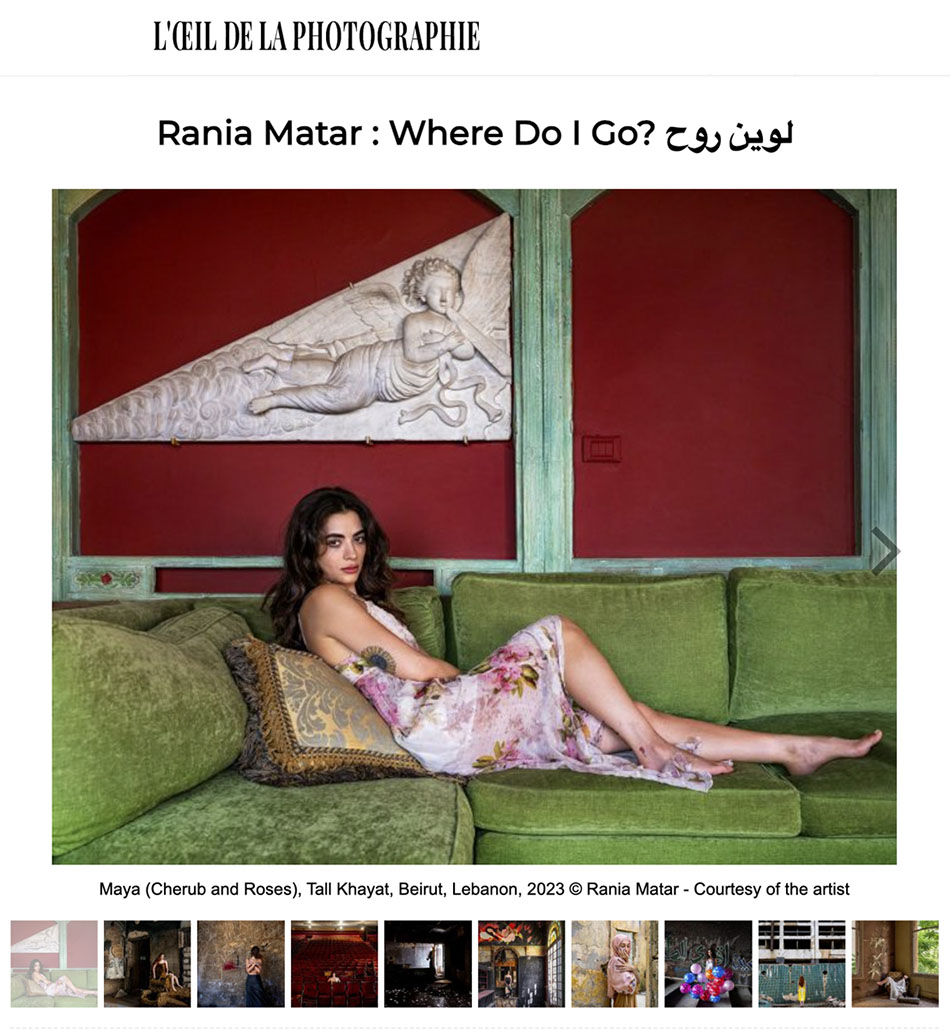Image resolution: width=950 pixels, height=1030 pixels.
Task: Select the thumbnail of woman in pink headscarf
Action: (x=615, y=963)
